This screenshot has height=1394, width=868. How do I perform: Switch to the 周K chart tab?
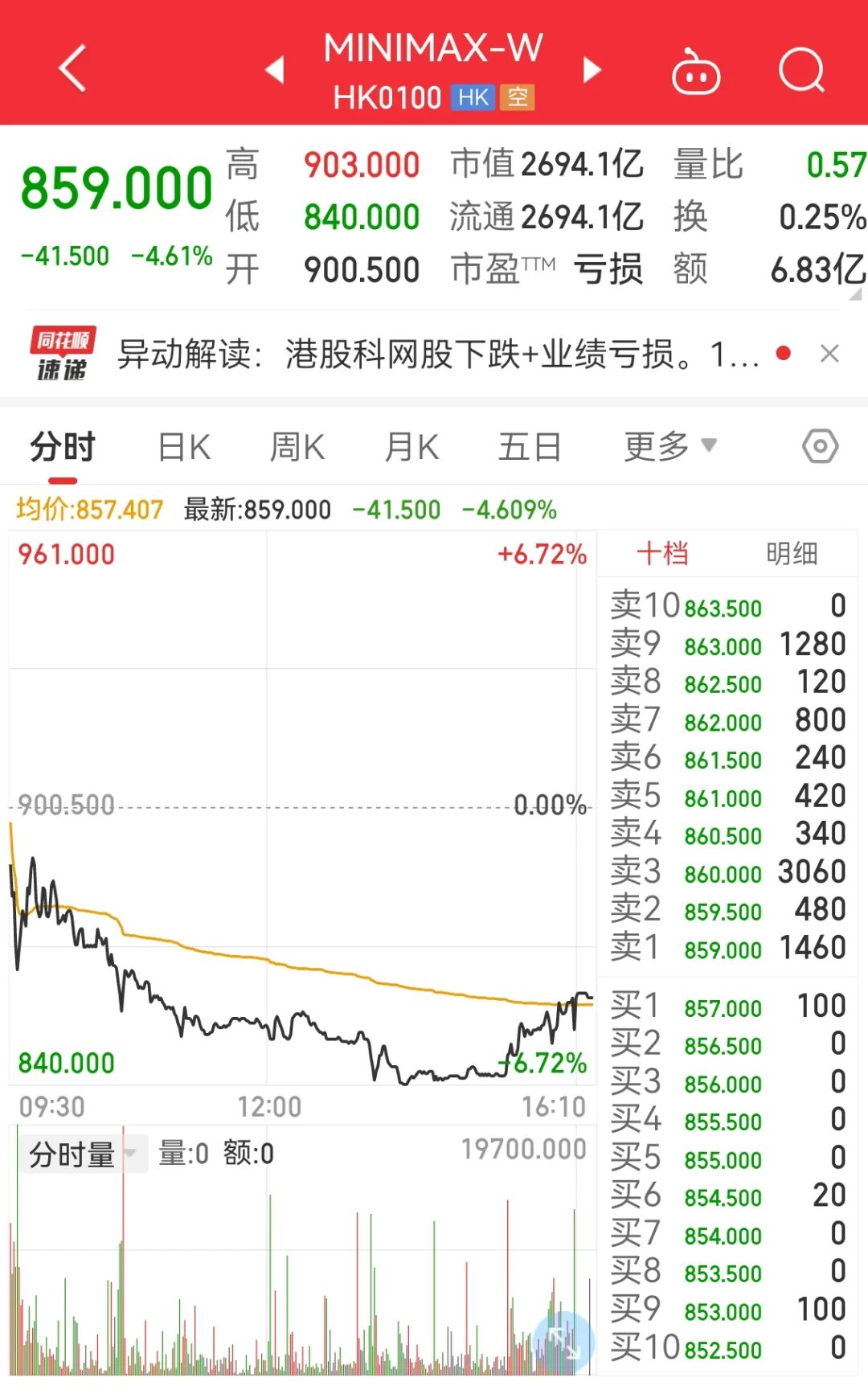point(297,447)
